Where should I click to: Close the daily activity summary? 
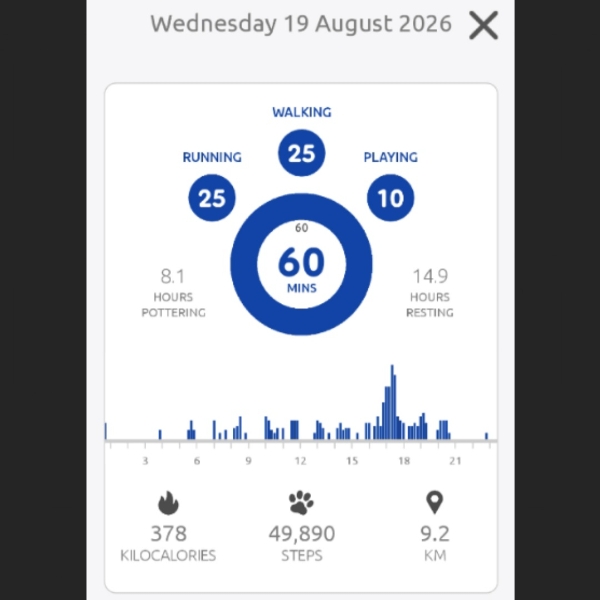tap(483, 25)
